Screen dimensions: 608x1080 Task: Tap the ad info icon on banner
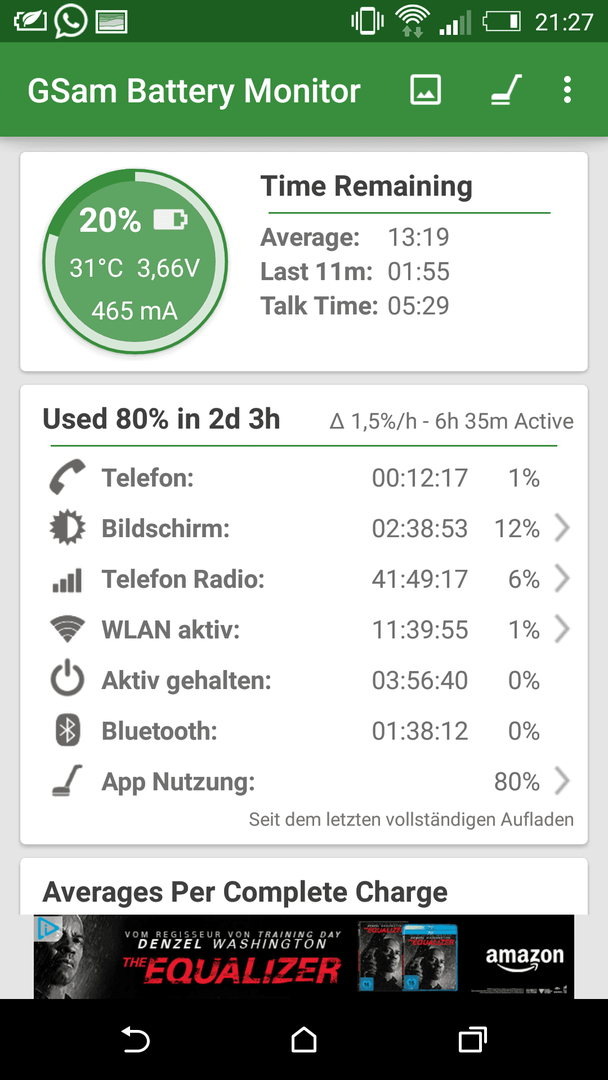[47, 928]
